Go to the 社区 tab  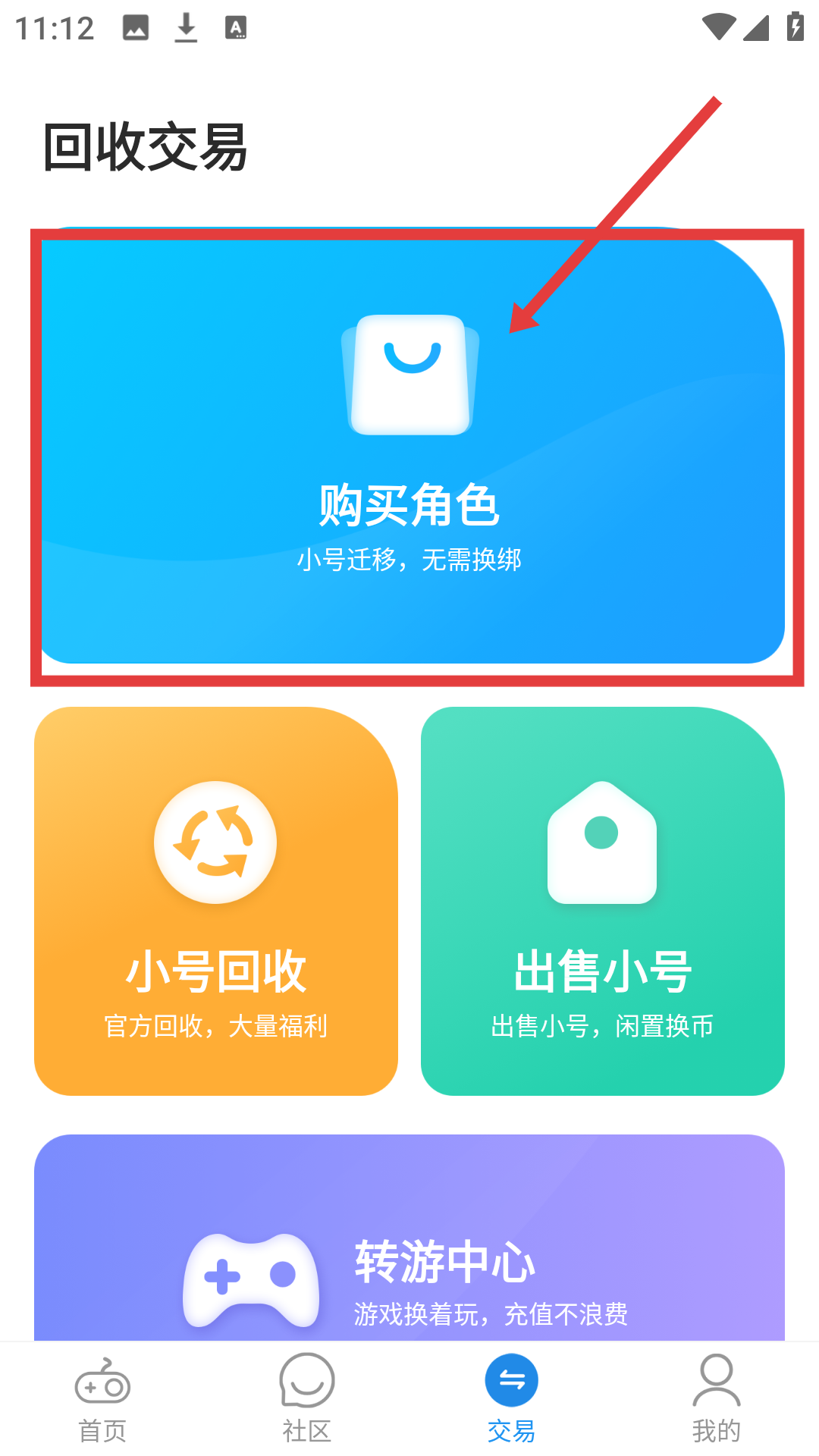[307, 1399]
